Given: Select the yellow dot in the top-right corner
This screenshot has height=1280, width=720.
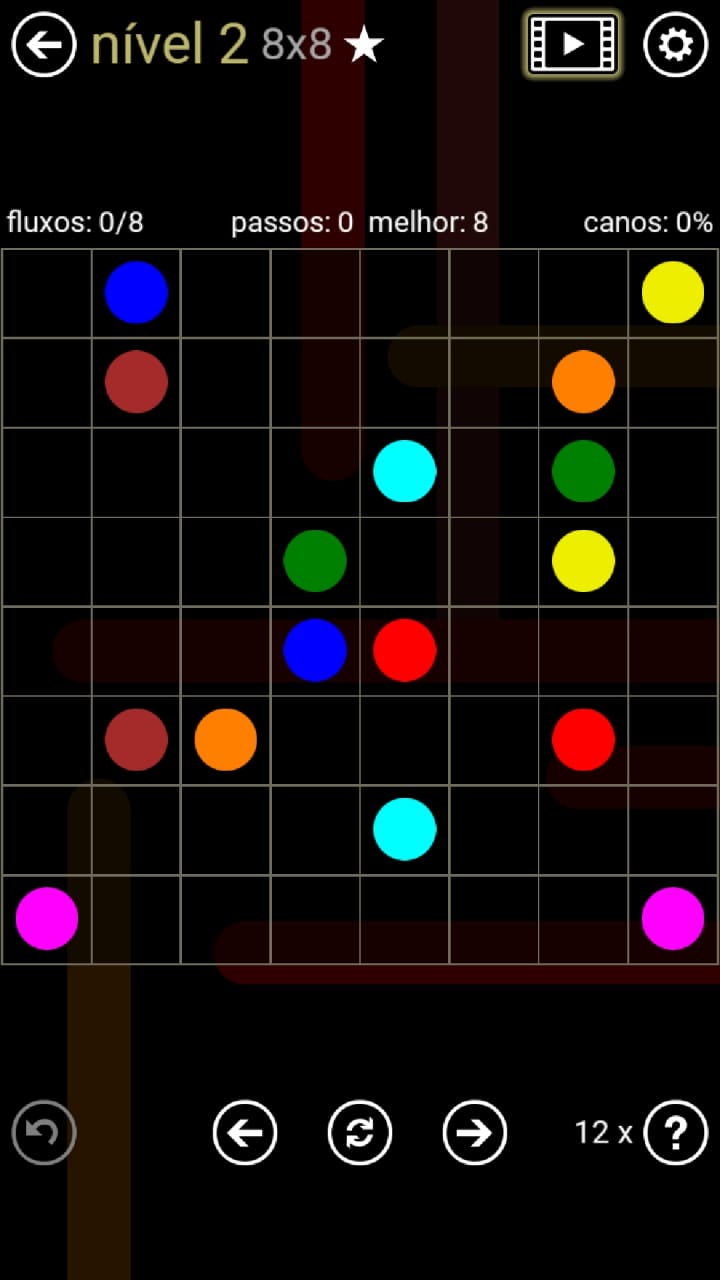Looking at the screenshot, I should [x=673, y=292].
